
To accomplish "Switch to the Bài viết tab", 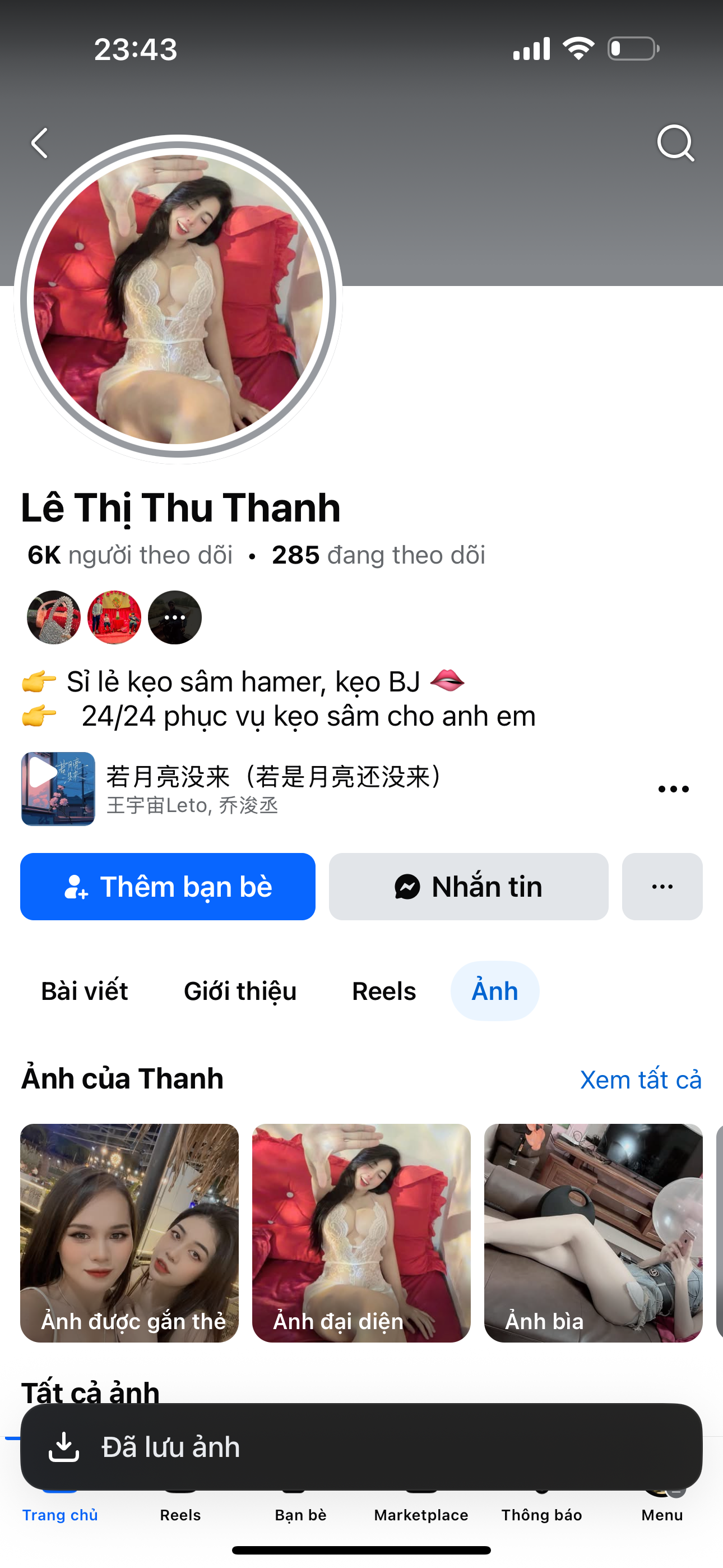I will point(85,991).
